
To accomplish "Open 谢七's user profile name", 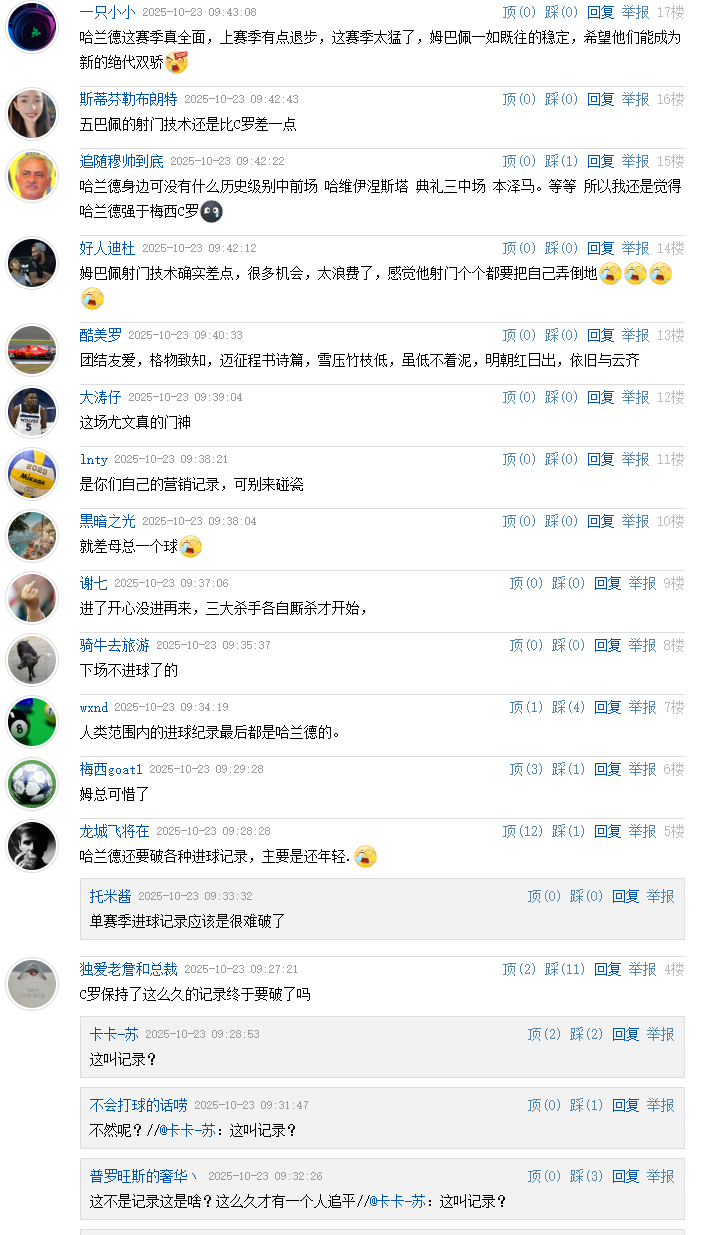I will (x=93, y=583).
